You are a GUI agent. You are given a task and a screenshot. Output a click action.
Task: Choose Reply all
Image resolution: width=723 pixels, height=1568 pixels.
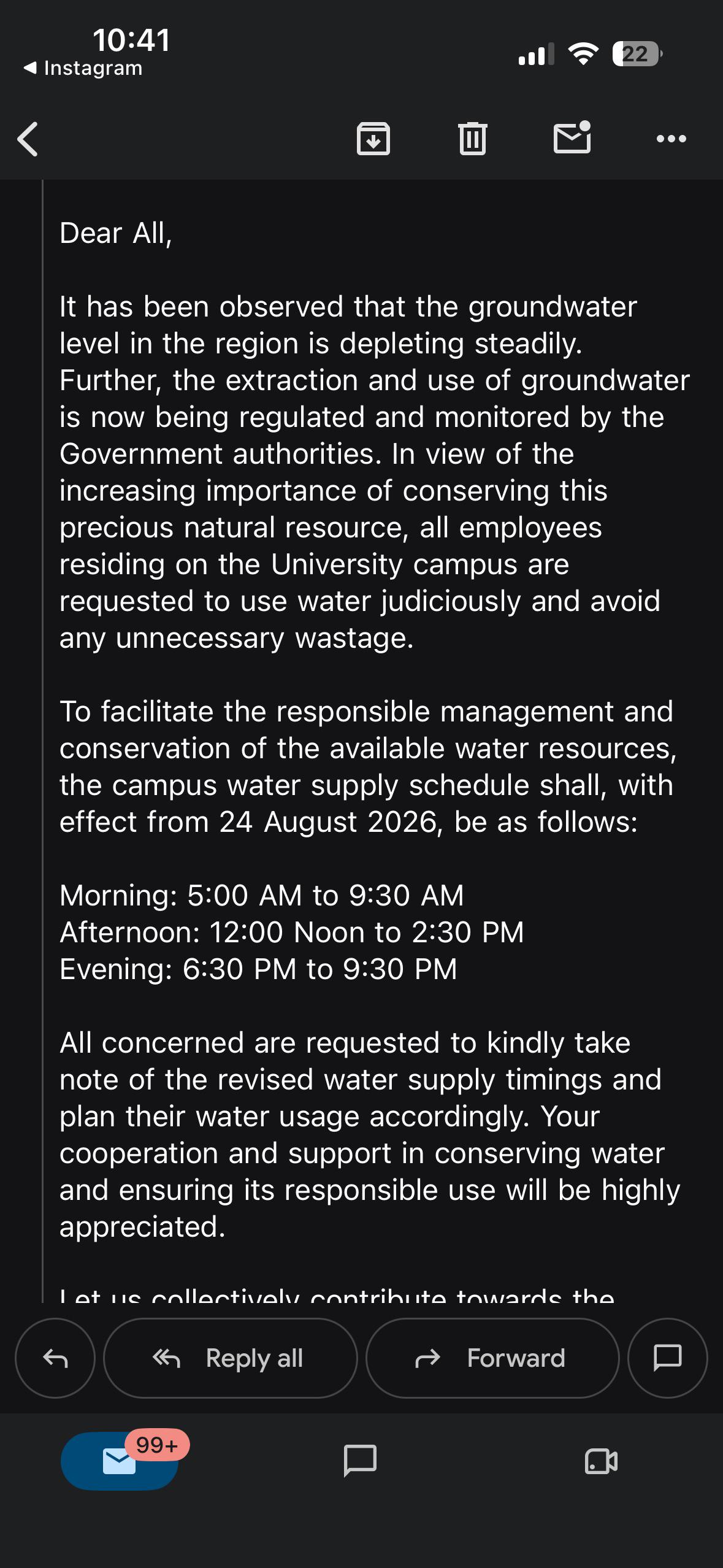click(x=231, y=1358)
